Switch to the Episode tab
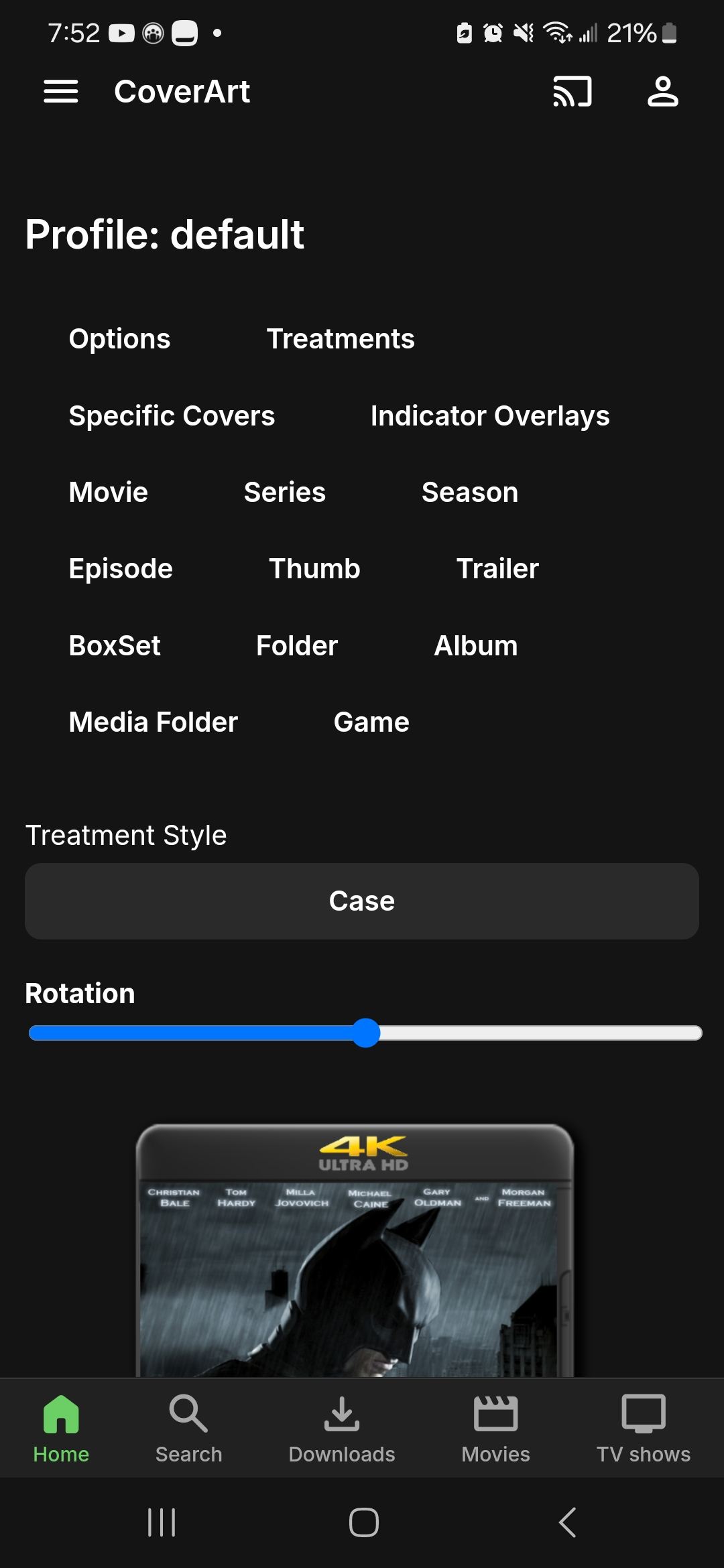This screenshot has width=724, height=1568. click(x=121, y=569)
